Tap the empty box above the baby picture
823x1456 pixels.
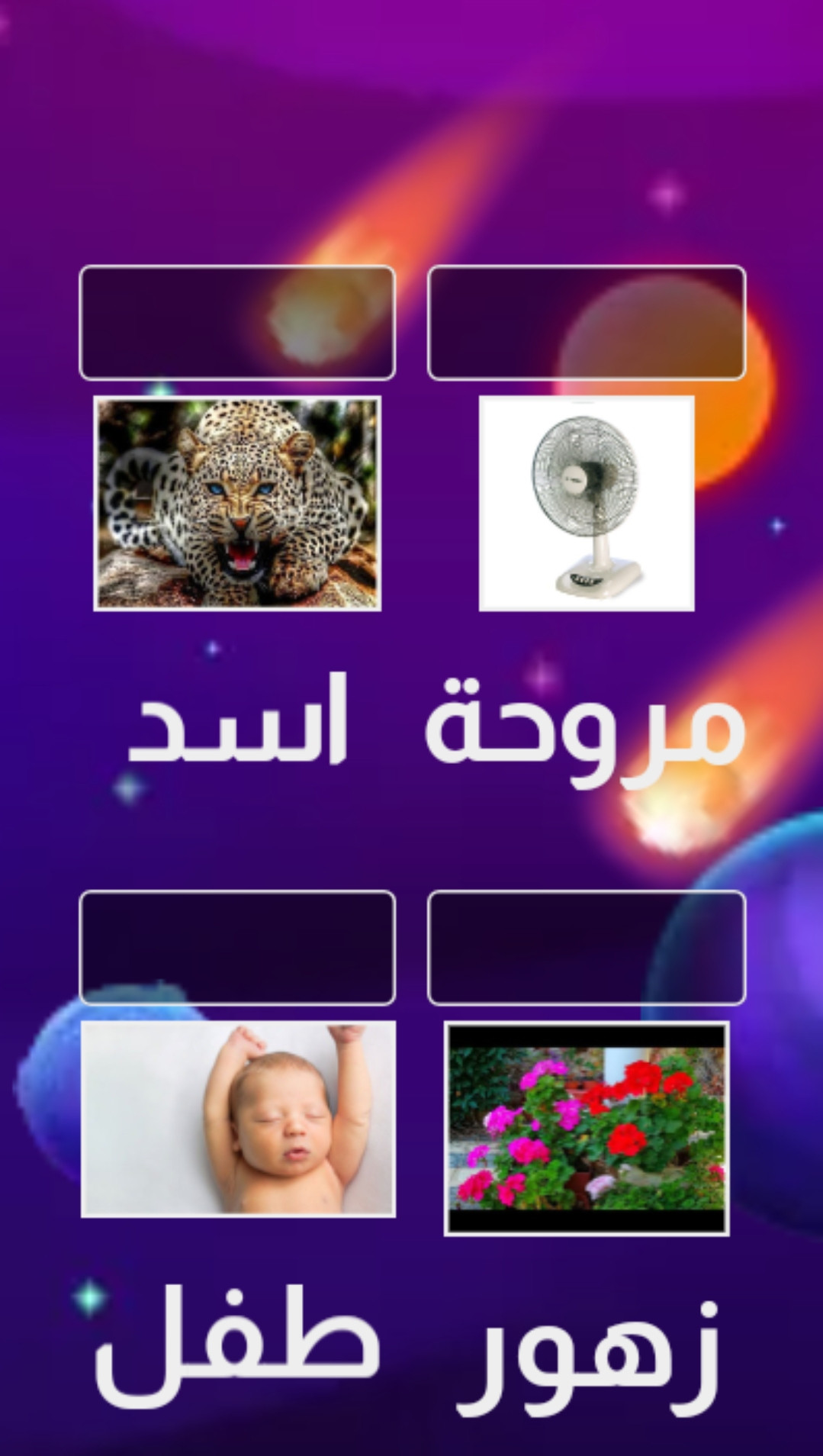[237, 947]
